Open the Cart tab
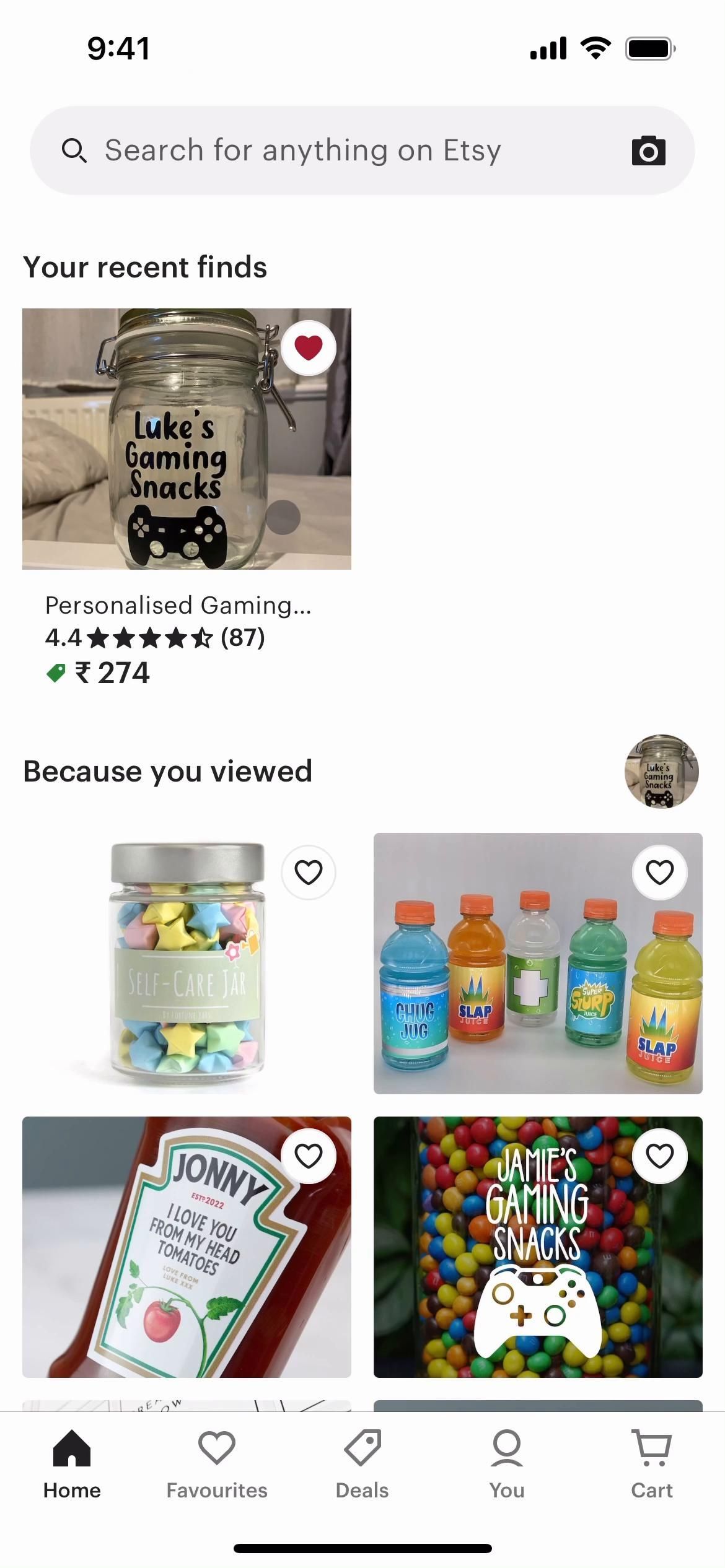The height and width of the screenshot is (1568, 725). (x=652, y=1464)
